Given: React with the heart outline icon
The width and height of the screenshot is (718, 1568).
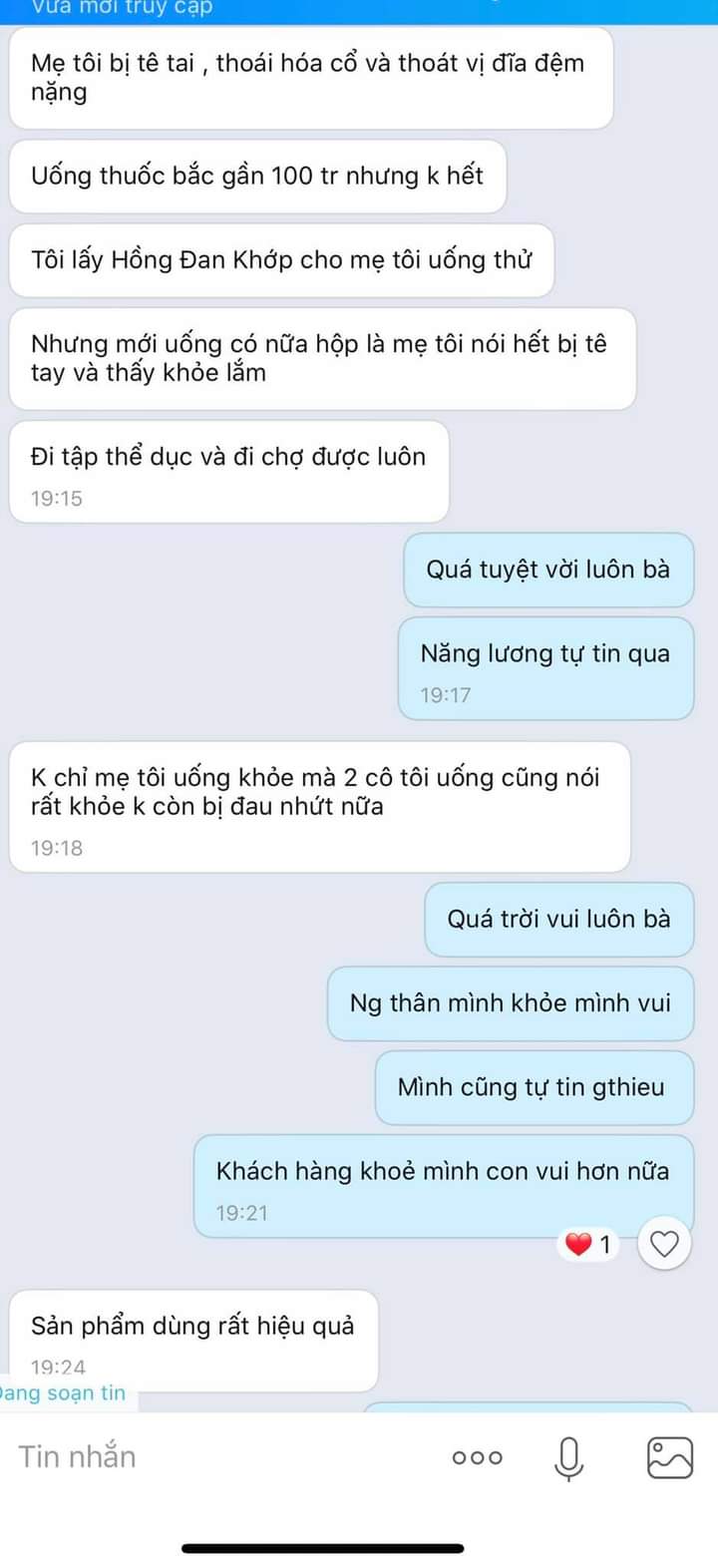Looking at the screenshot, I should pyautogui.click(x=664, y=1244).
